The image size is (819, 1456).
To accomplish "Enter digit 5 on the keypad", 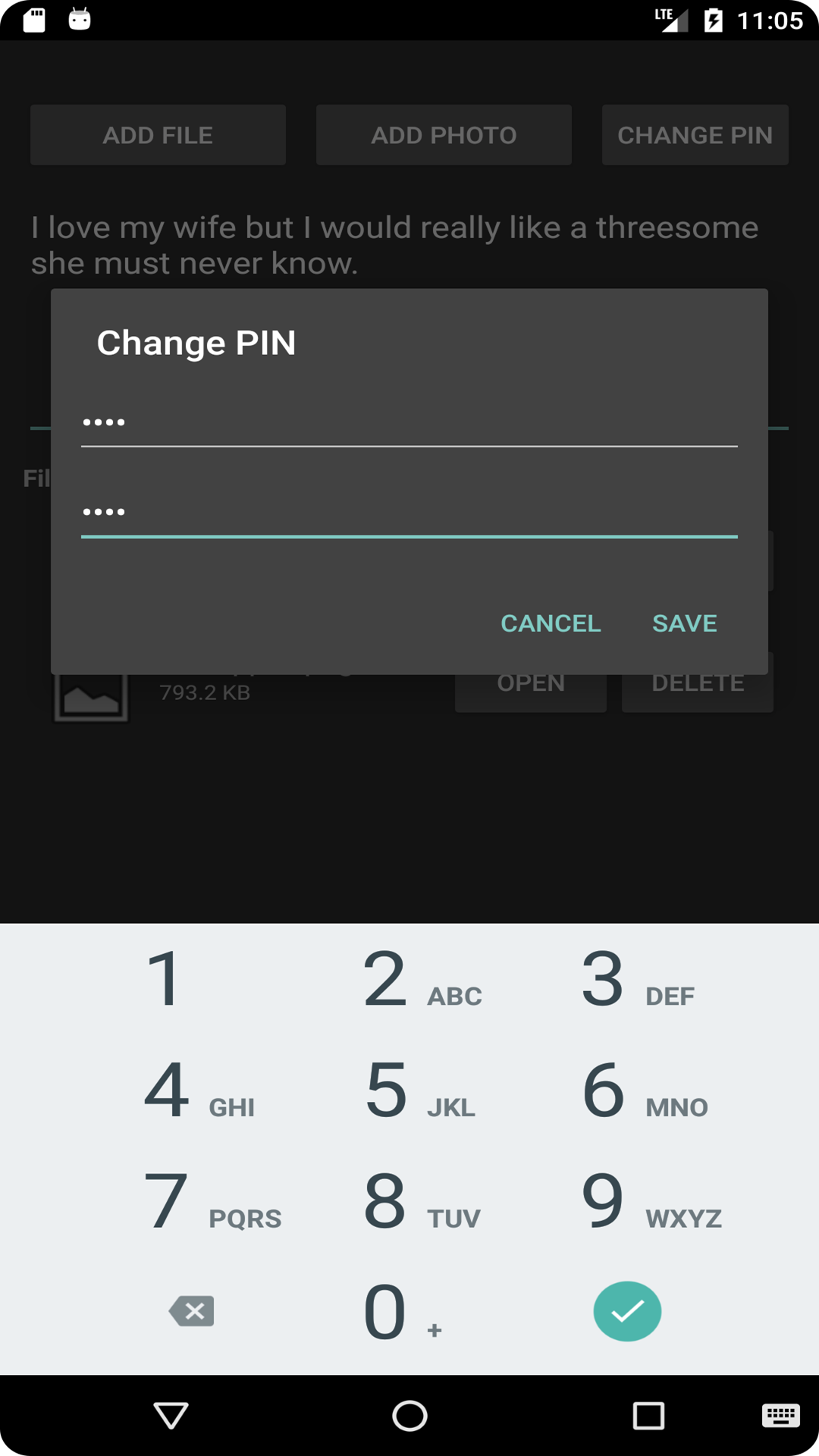I will [x=409, y=1090].
